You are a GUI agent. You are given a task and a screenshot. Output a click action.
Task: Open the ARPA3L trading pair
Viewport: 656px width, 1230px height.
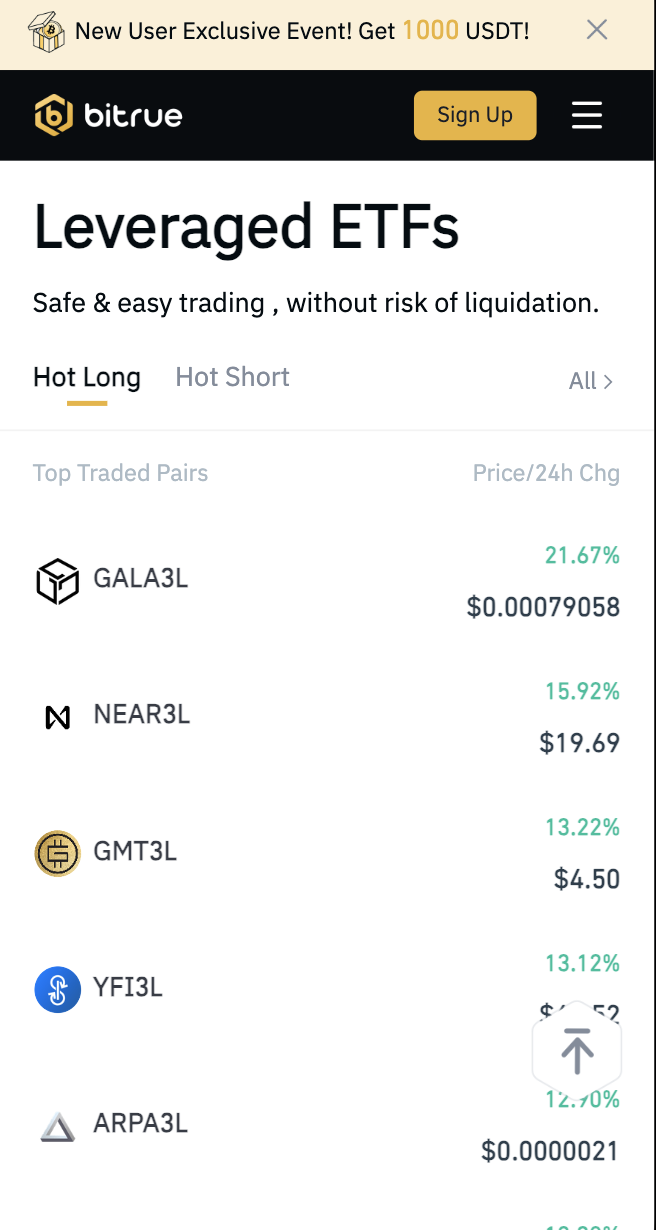(x=140, y=1124)
